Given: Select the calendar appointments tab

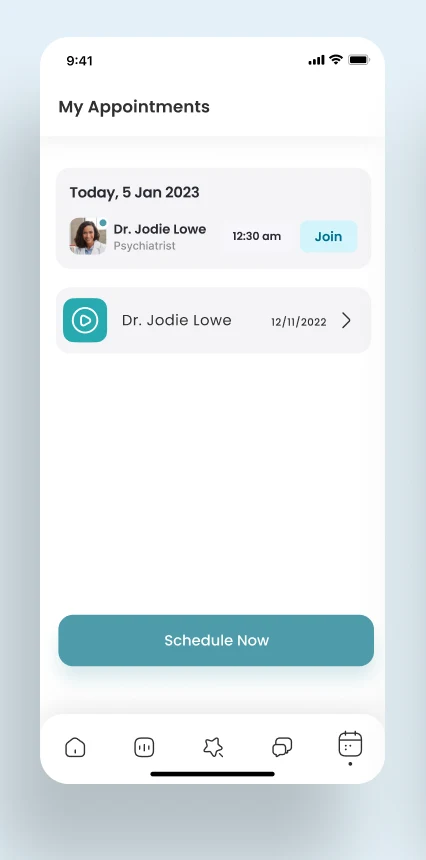Looking at the screenshot, I should click(x=350, y=744).
